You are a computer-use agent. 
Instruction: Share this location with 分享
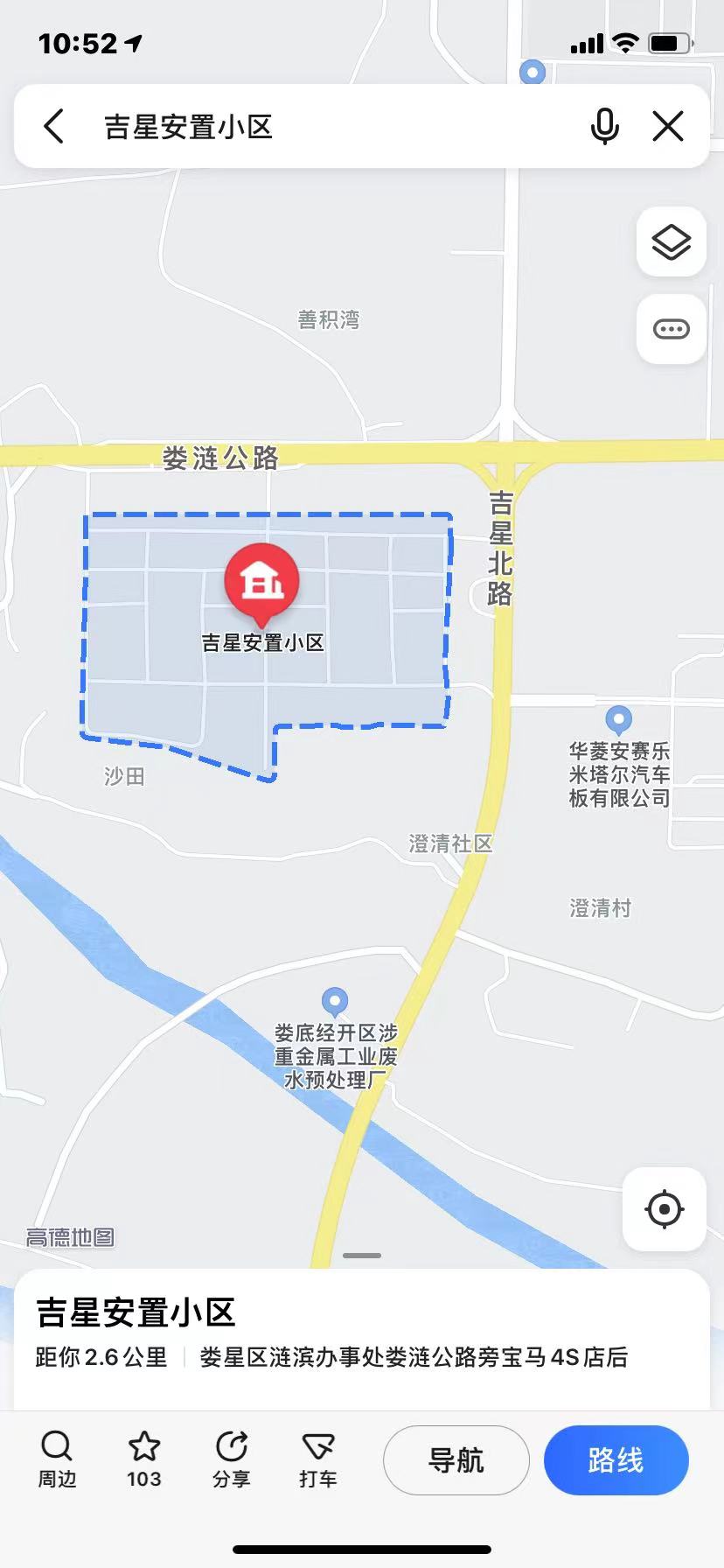[231, 1459]
